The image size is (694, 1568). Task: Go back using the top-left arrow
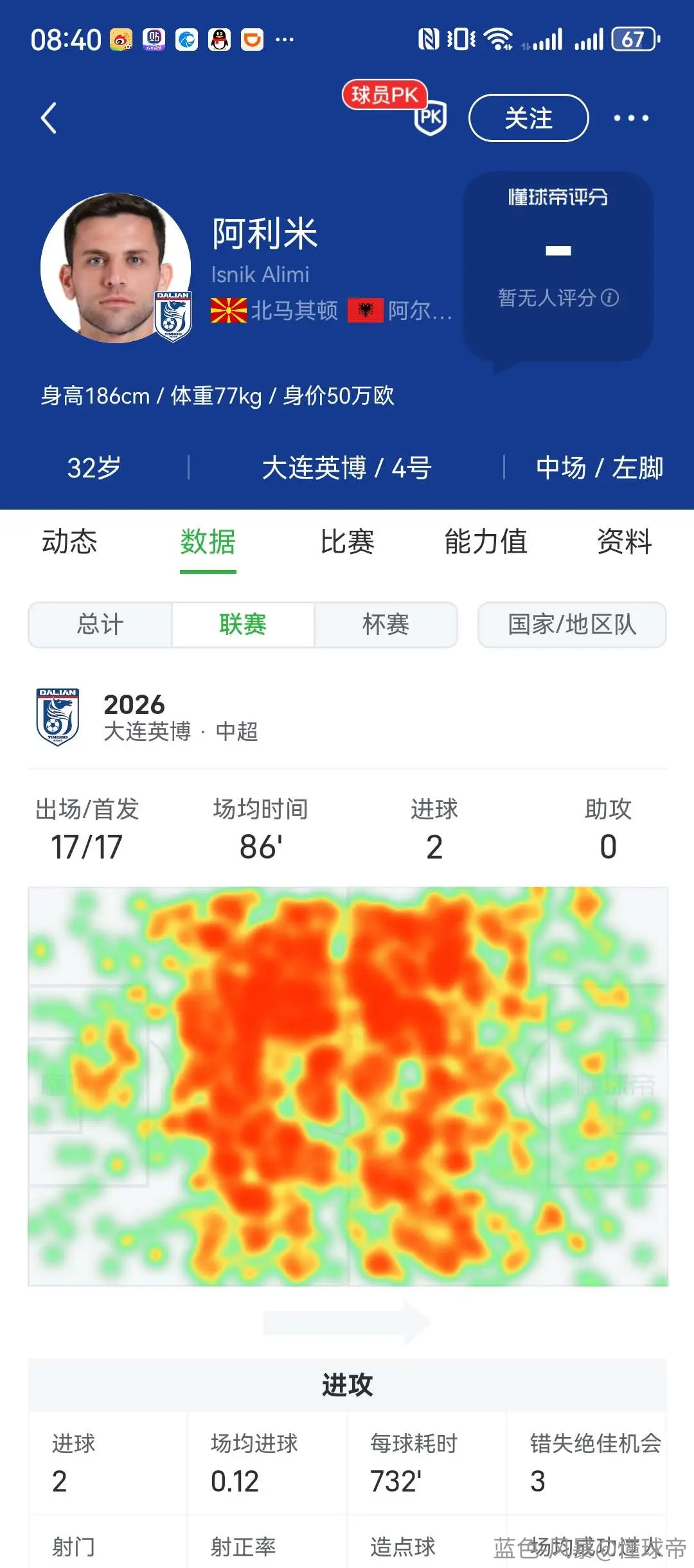coord(49,118)
